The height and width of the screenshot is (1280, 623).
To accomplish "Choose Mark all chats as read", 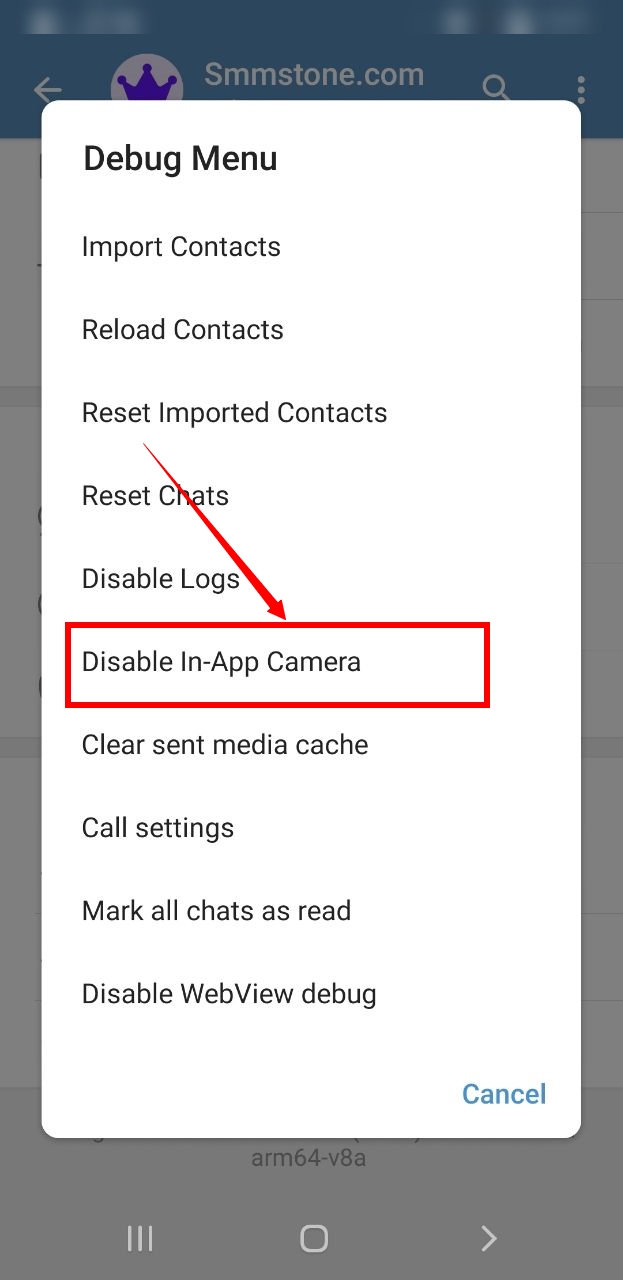I will pos(311,911).
